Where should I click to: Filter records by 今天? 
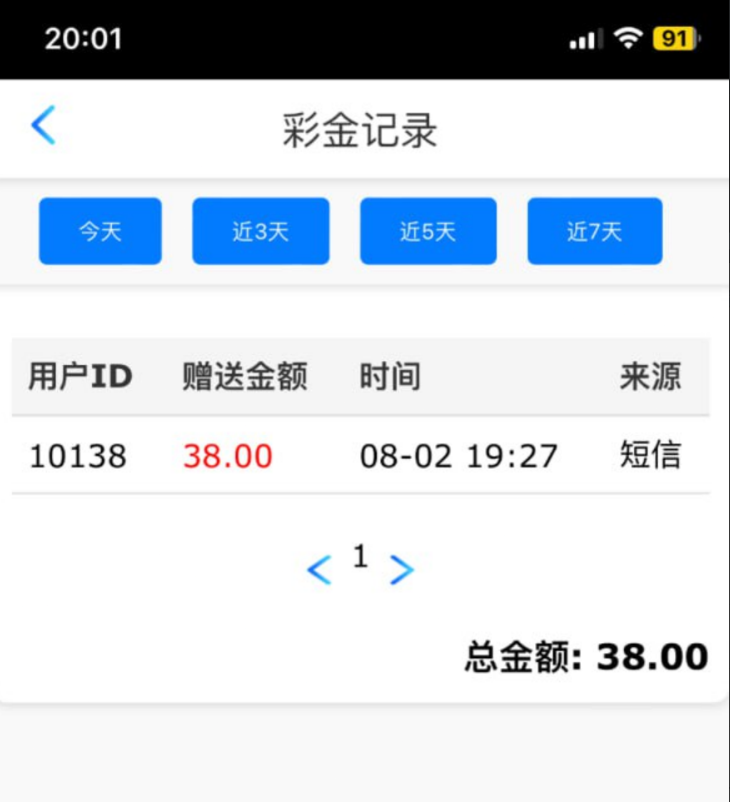point(100,232)
